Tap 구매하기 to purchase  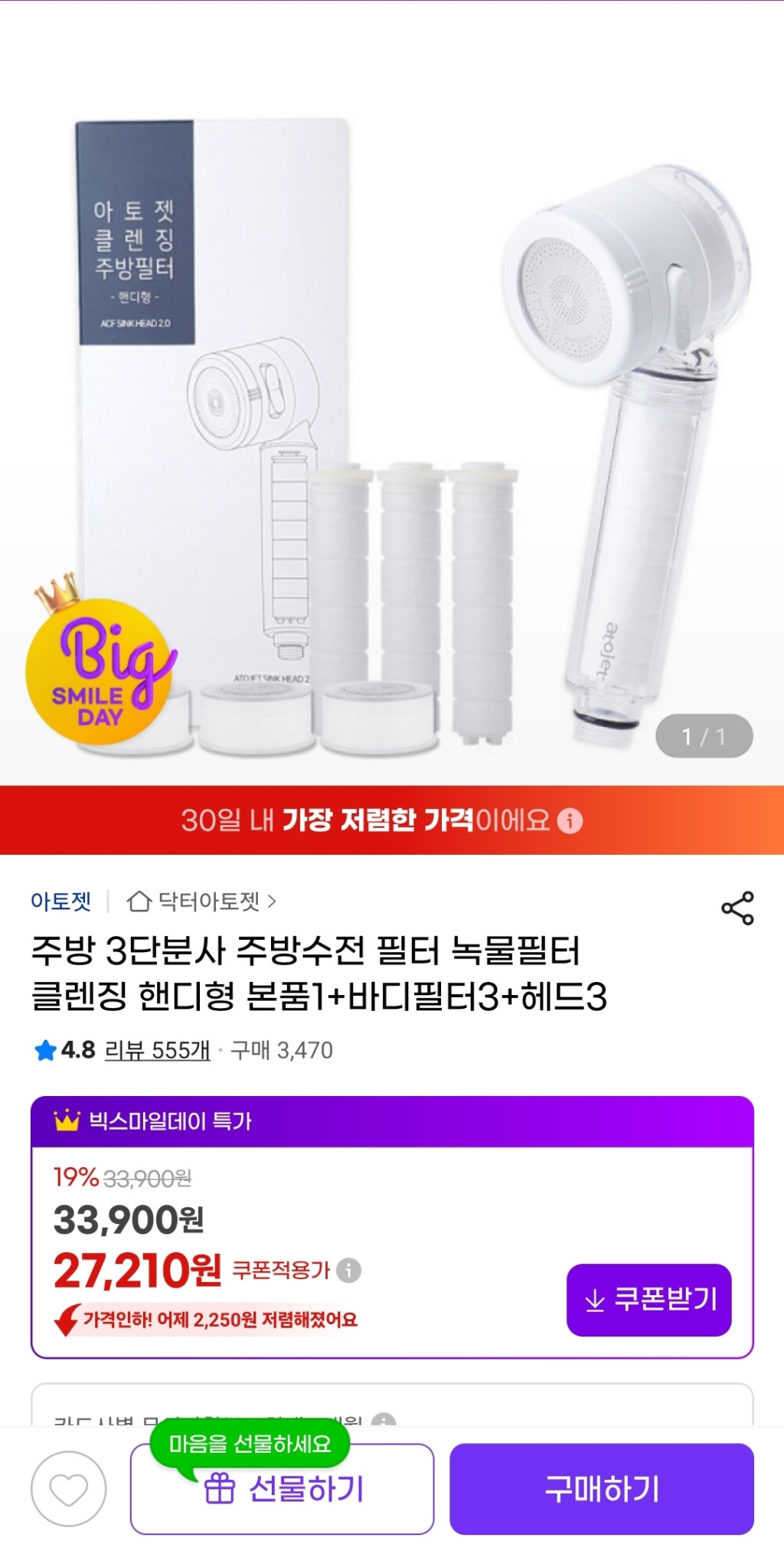click(601, 1488)
